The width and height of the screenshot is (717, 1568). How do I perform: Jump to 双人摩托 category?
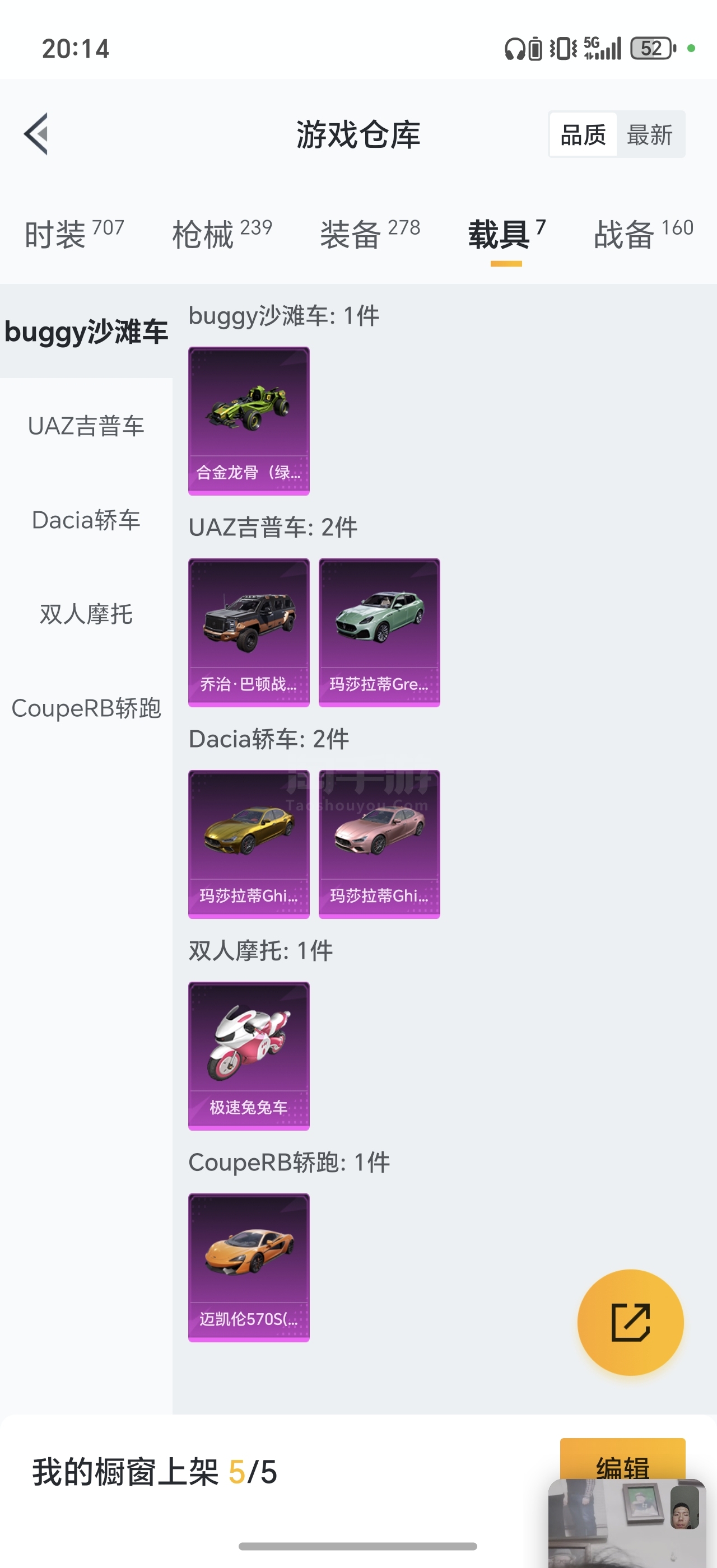click(x=86, y=614)
